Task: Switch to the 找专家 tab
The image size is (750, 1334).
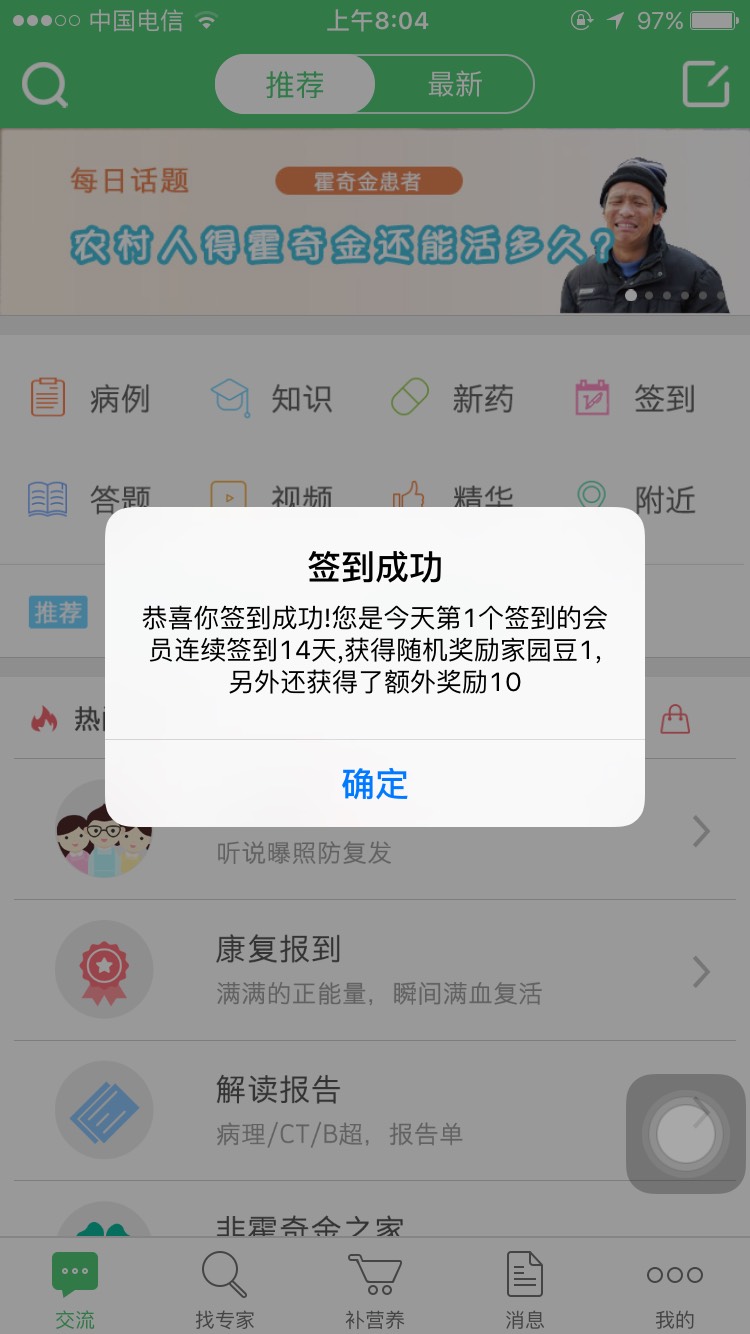Action: [225, 1289]
